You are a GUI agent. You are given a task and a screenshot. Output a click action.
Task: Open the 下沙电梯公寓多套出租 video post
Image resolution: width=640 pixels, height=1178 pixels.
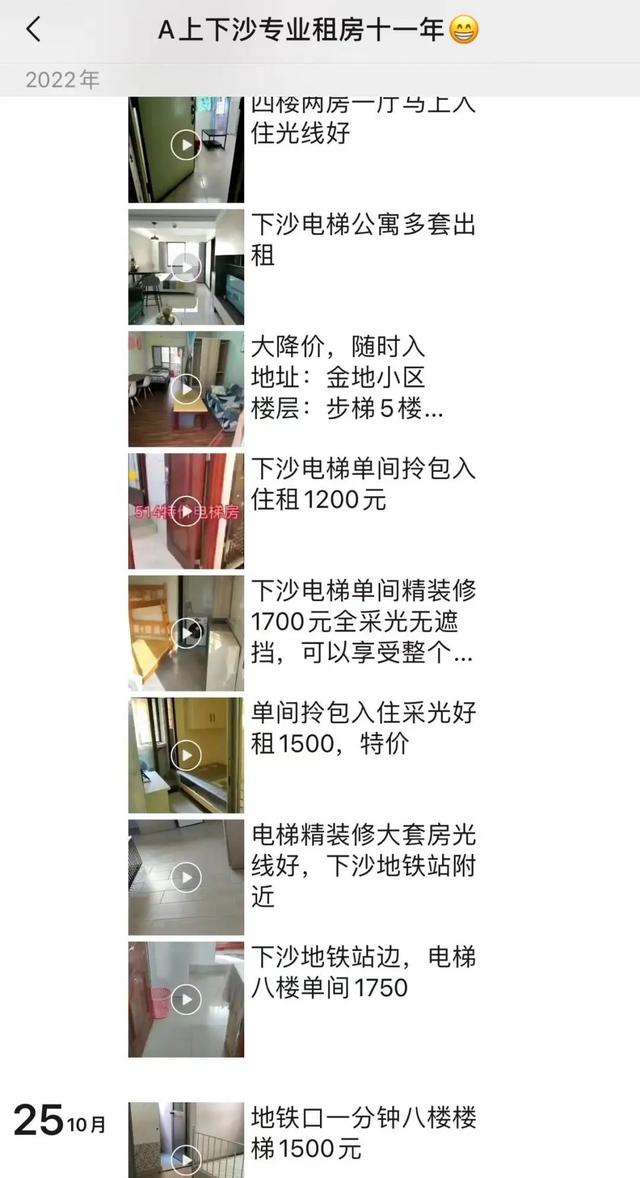[186, 267]
